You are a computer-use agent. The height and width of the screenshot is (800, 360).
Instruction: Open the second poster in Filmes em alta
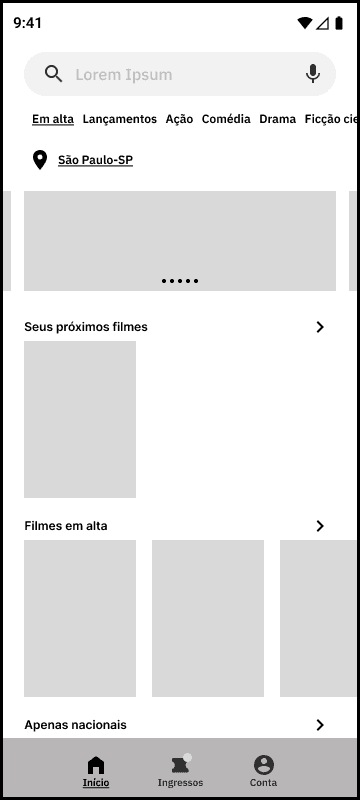(208, 618)
